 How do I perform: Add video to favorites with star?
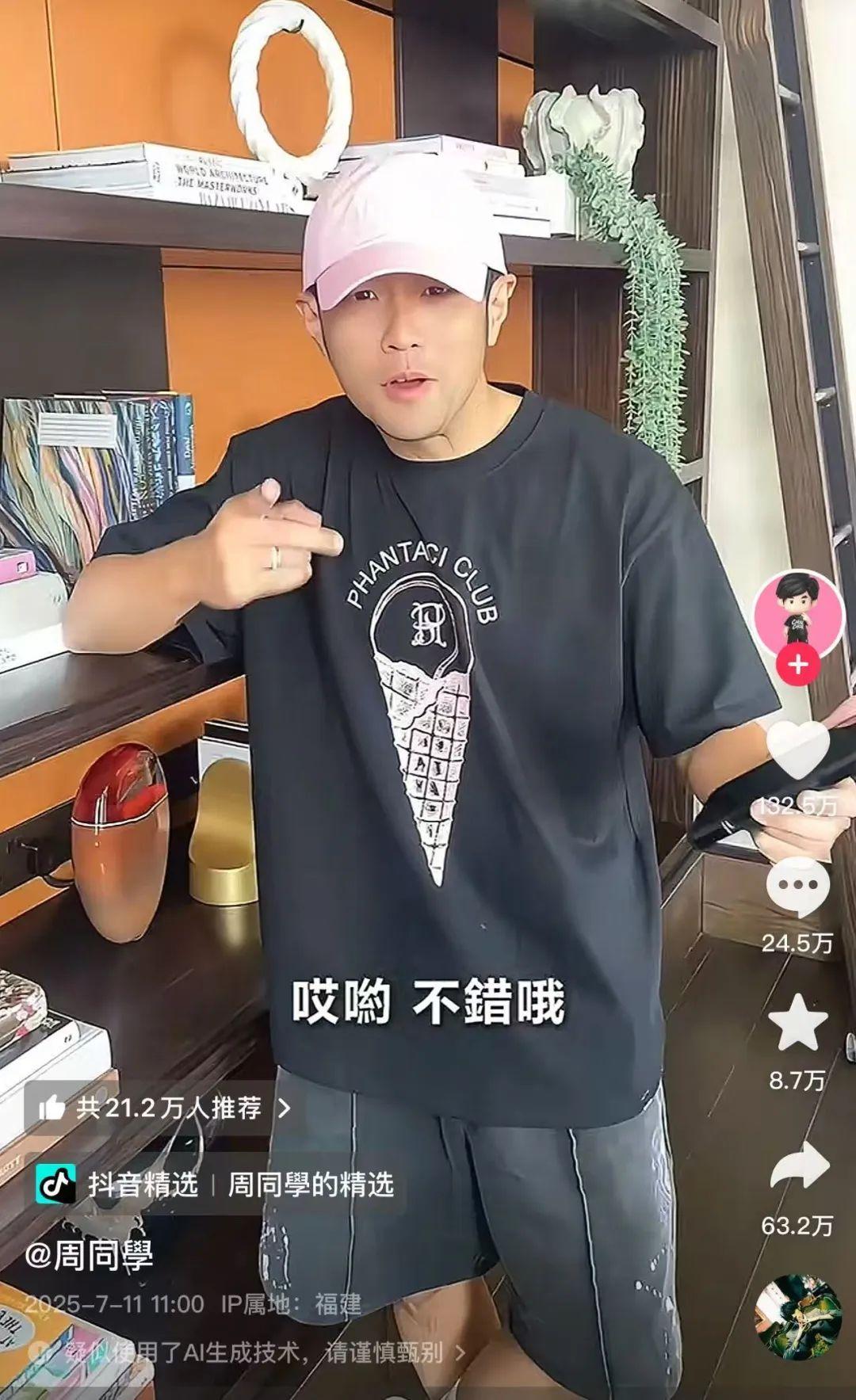[x=798, y=1024]
